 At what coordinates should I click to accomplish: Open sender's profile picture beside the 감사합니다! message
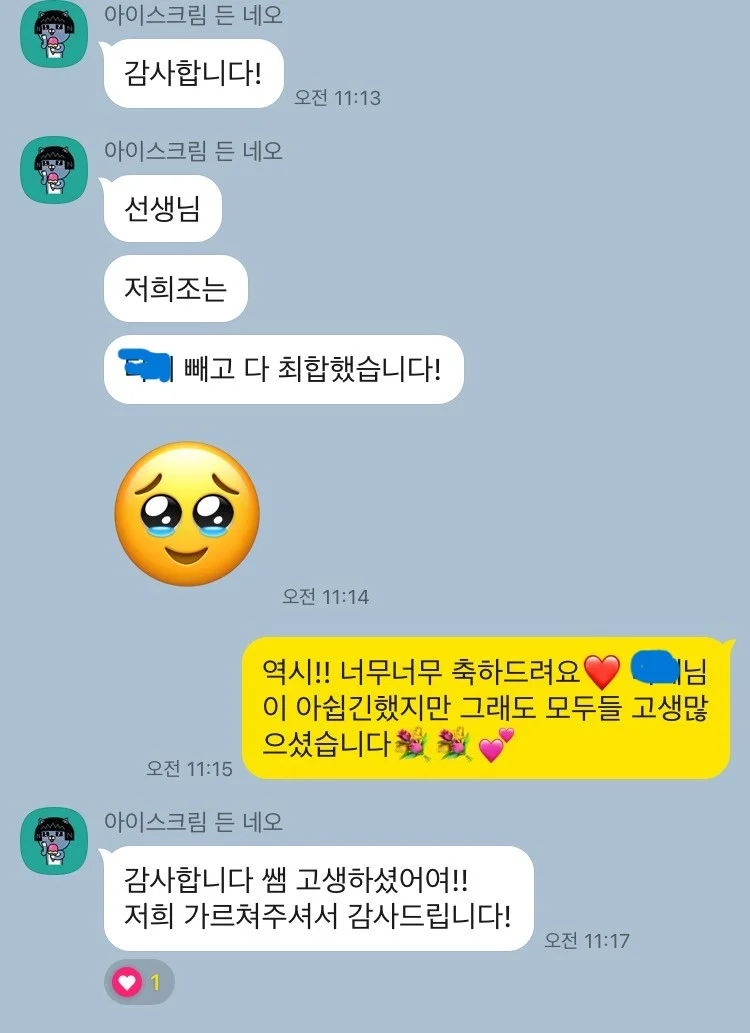55,35
